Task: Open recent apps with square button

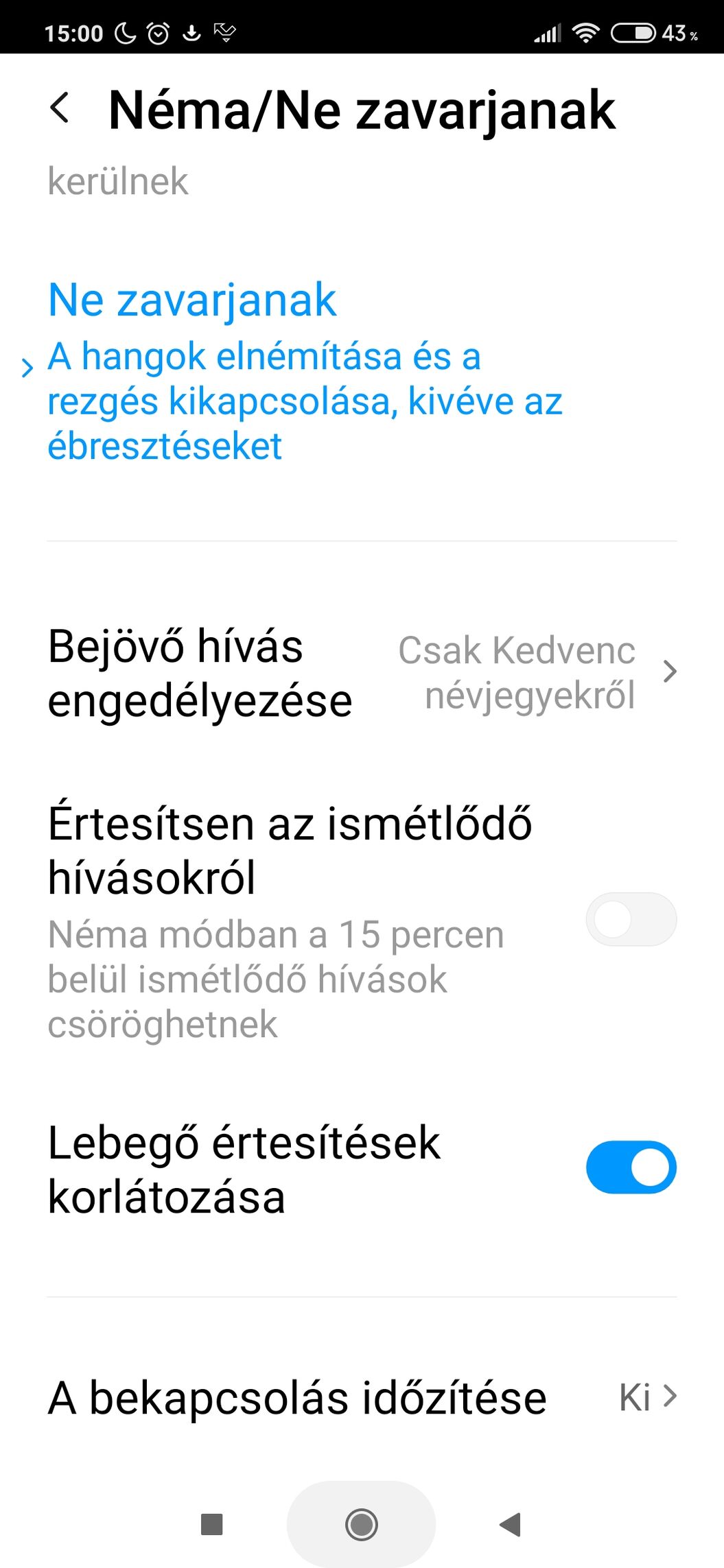Action: [x=212, y=1524]
